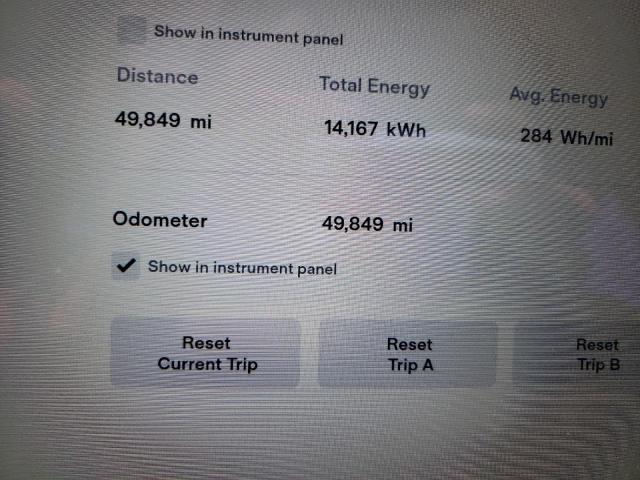Viewport: 640px width, 480px height.
Task: Reset the Current Trip data
Action: [x=206, y=353]
